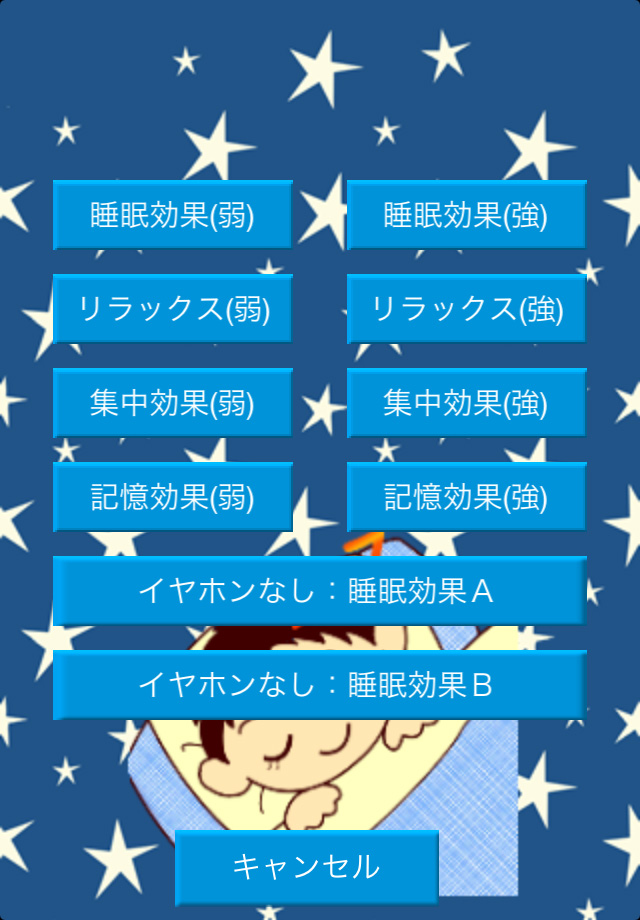This screenshot has height=920, width=640.
Task: Select 記憶効果(弱) option
Action: [x=172, y=497]
